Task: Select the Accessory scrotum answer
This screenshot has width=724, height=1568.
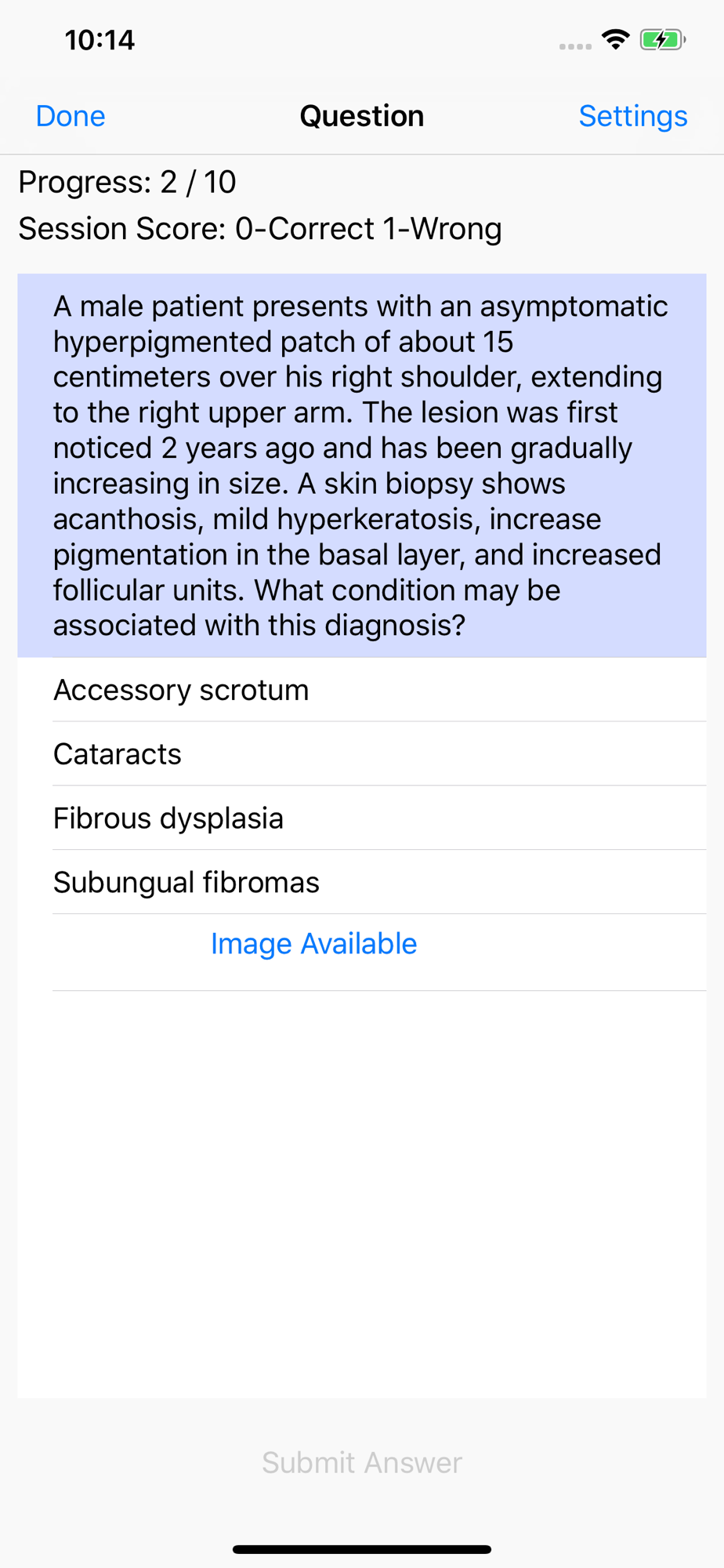Action: click(x=181, y=690)
